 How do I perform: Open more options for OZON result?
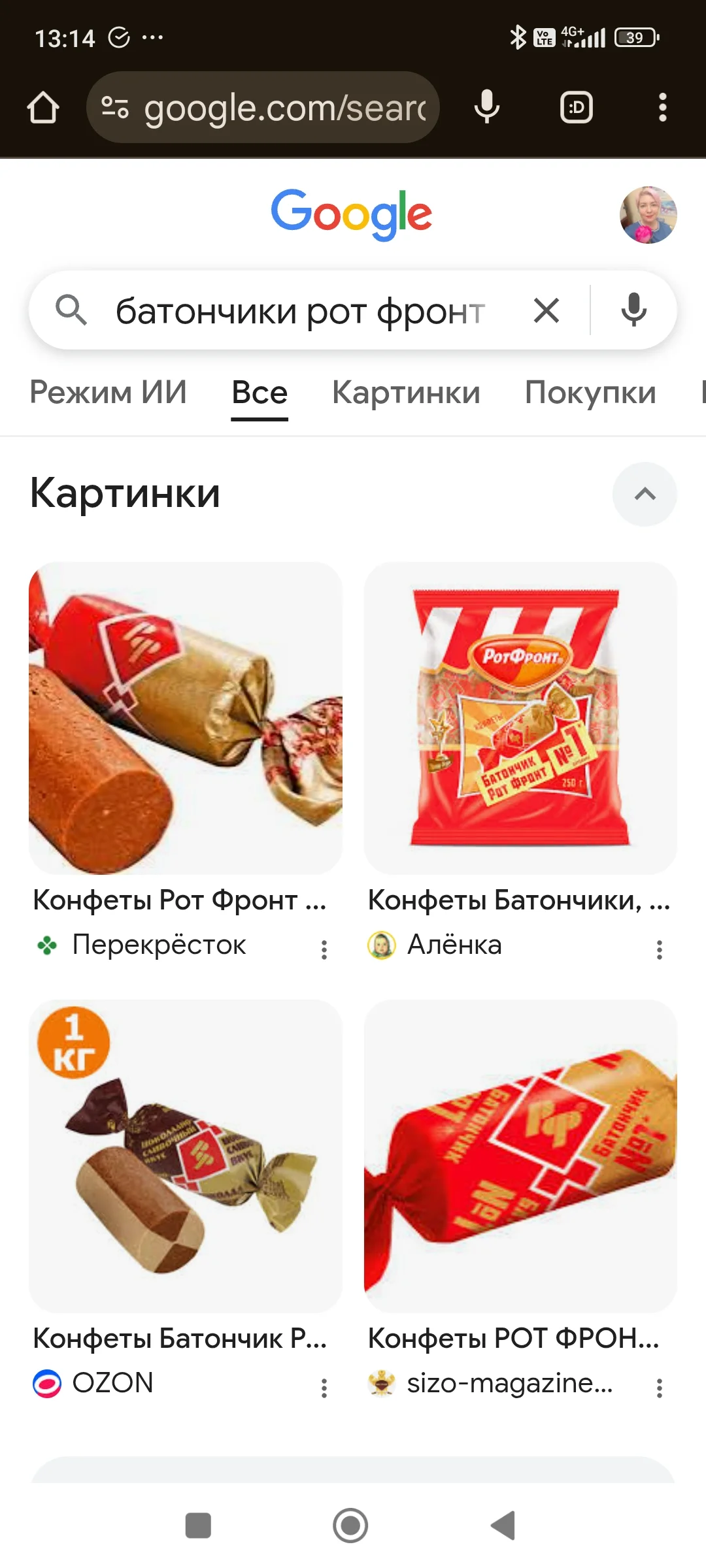point(324,1387)
